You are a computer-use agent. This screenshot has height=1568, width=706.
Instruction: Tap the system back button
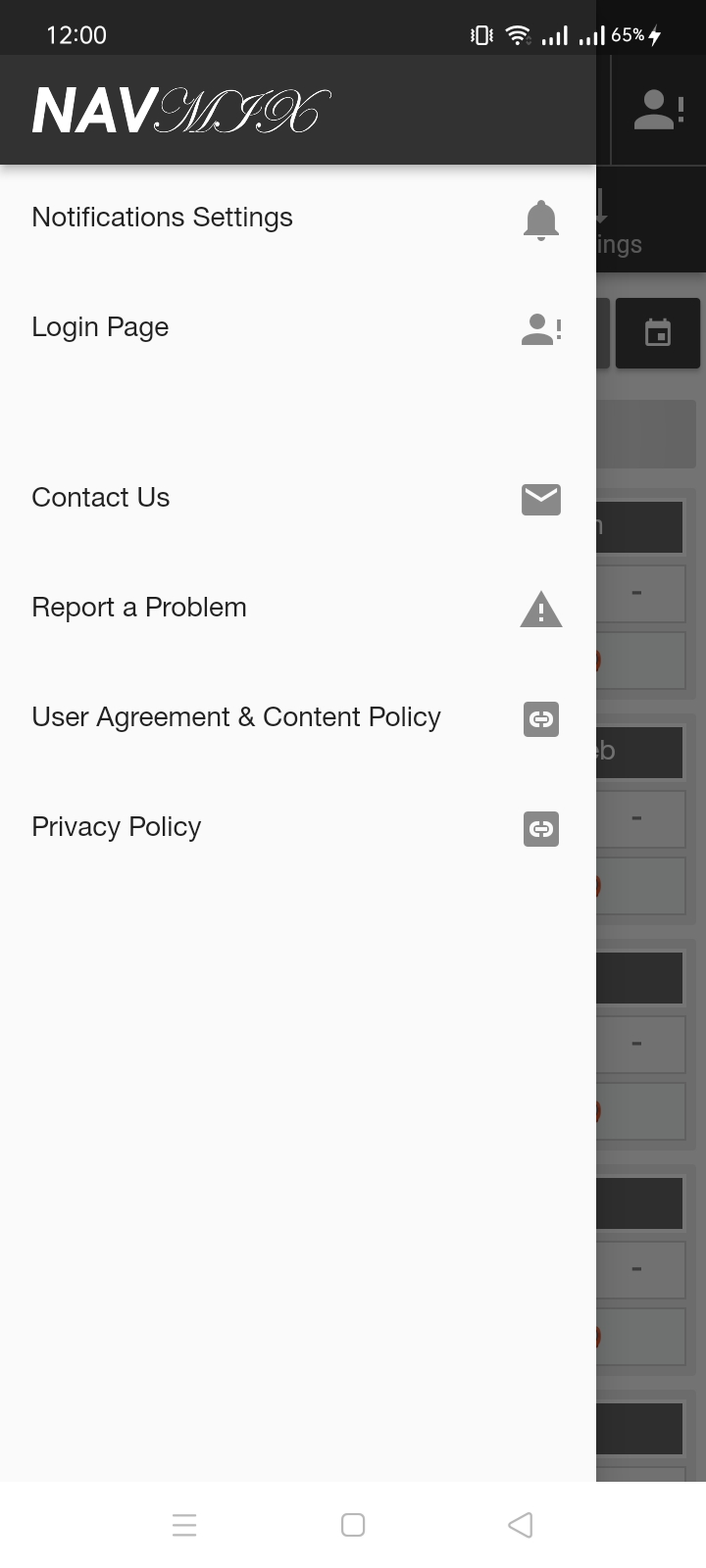(521, 1525)
